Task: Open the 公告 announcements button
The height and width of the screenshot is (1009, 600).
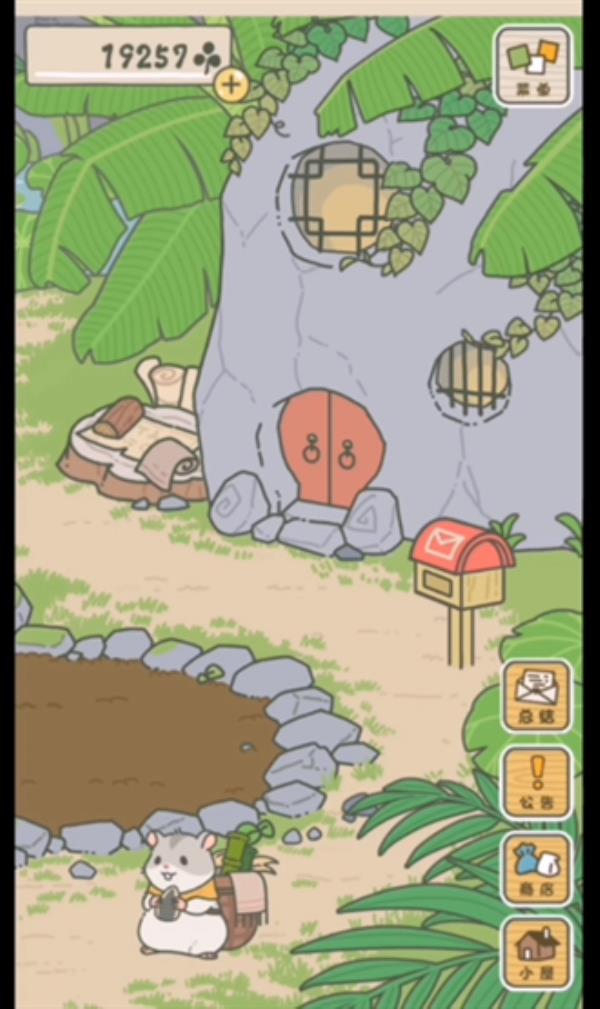Action: click(x=537, y=780)
